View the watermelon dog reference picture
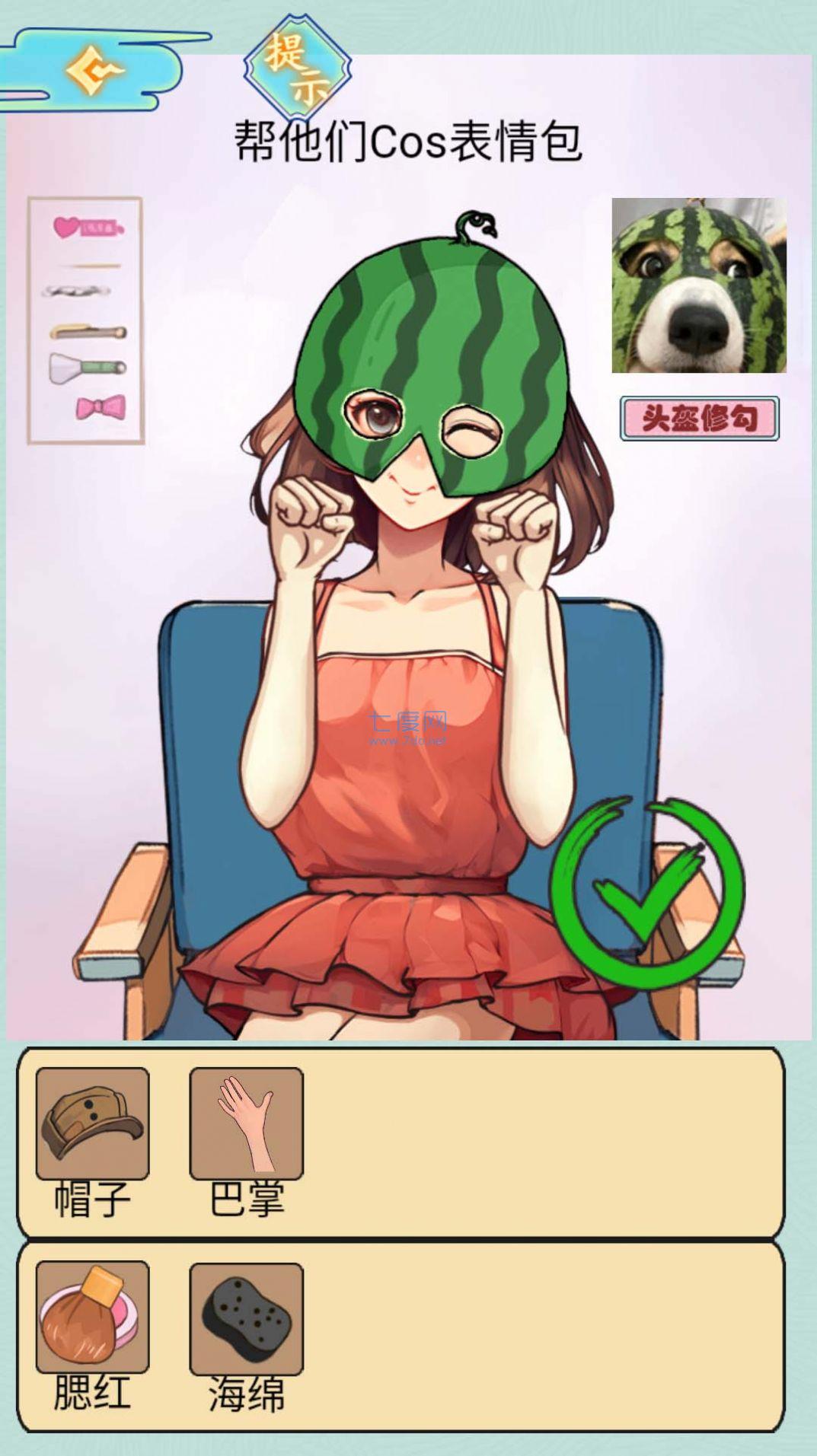 (x=698, y=285)
